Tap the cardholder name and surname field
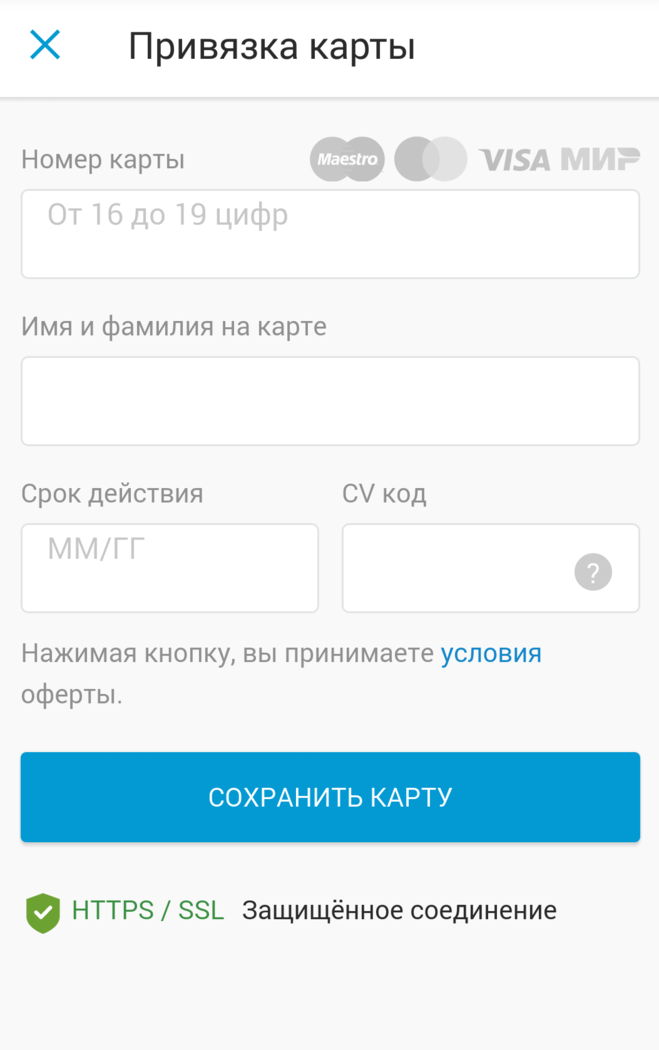 coord(330,401)
